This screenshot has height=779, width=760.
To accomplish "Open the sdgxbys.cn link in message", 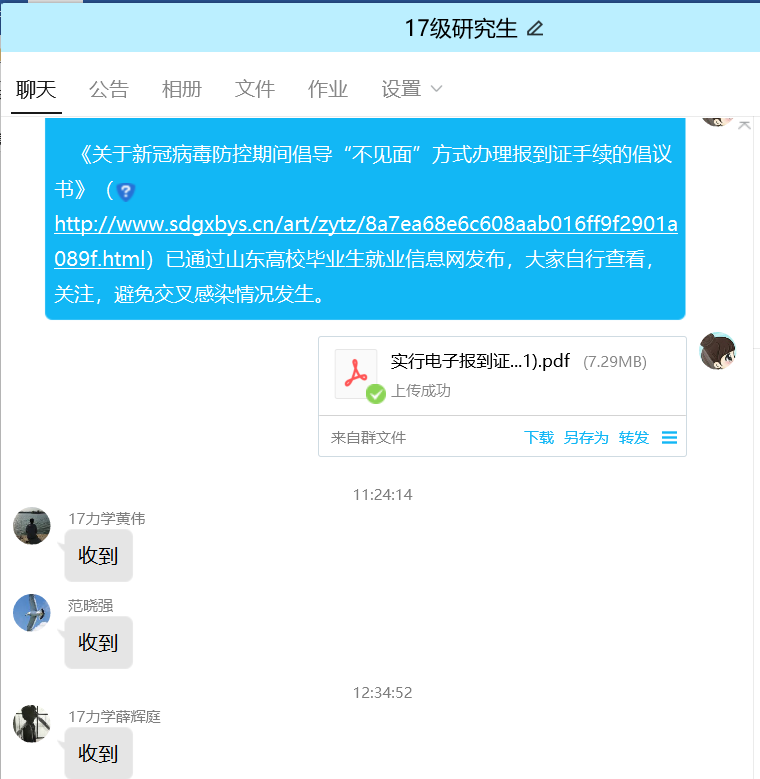I will click(366, 224).
